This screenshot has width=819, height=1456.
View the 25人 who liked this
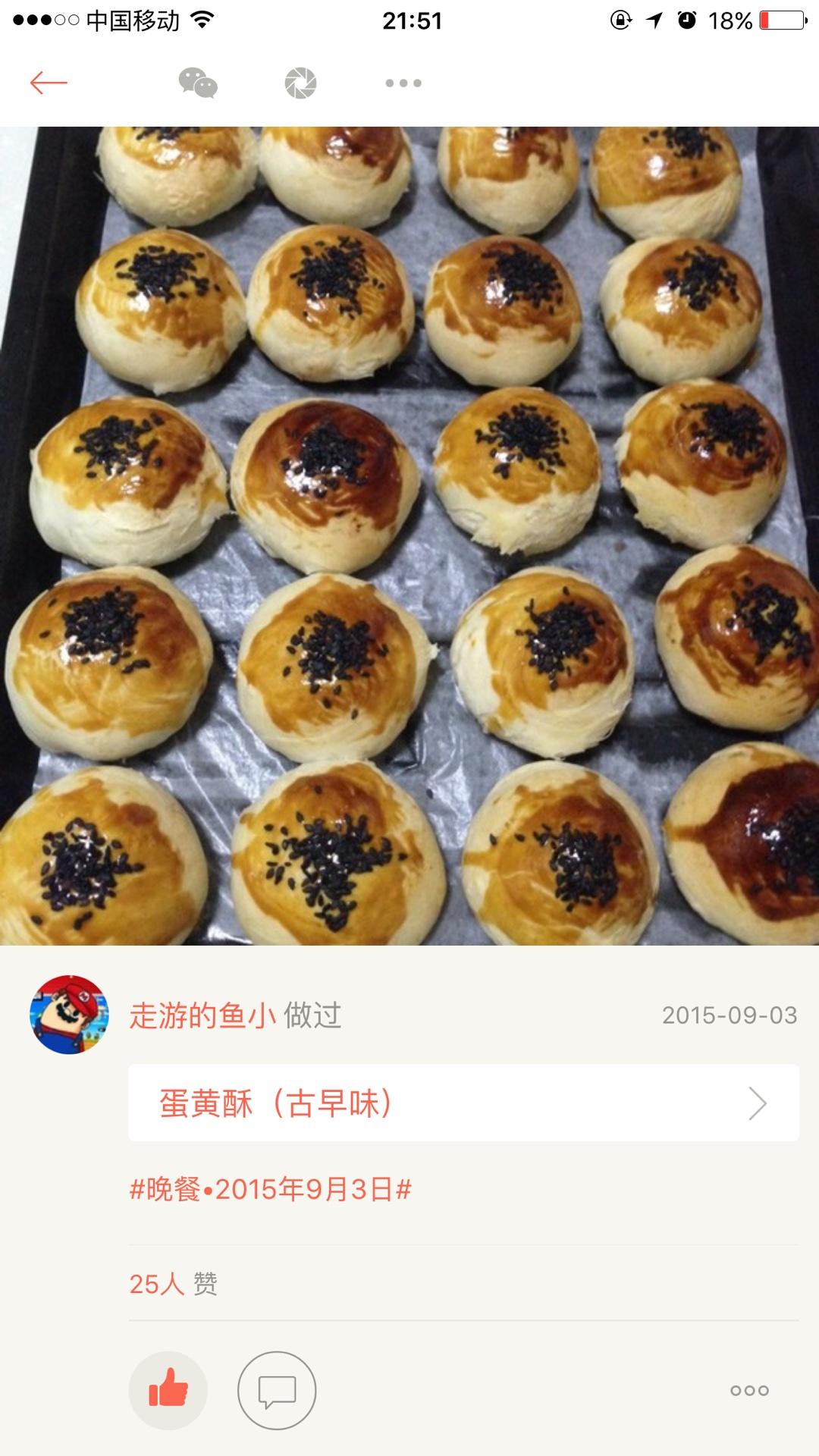pyautogui.click(x=173, y=1284)
